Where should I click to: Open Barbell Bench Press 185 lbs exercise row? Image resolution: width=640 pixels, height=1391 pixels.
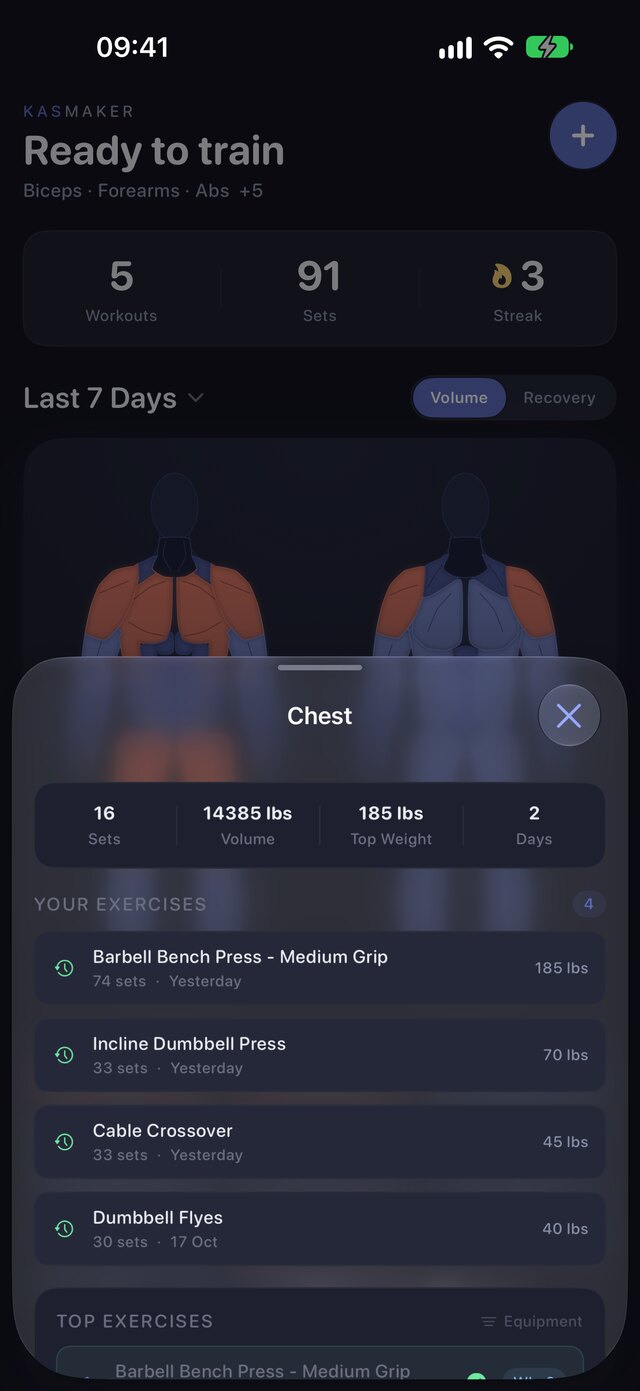320,968
